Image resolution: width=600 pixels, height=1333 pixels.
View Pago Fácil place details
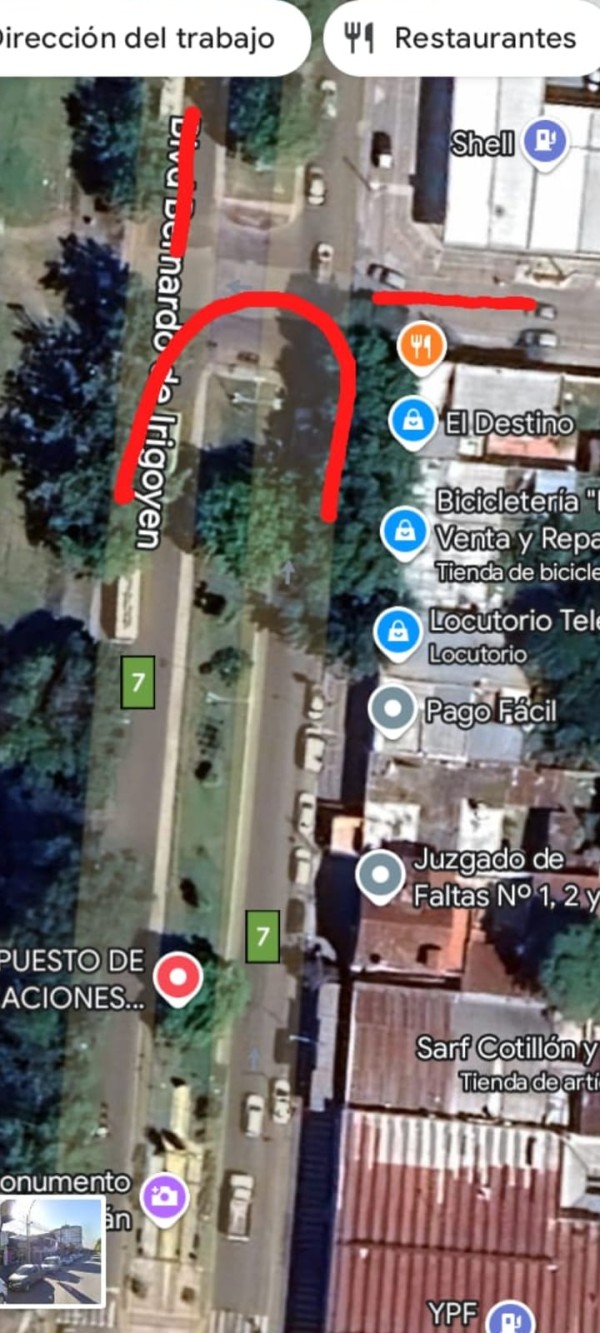click(392, 709)
